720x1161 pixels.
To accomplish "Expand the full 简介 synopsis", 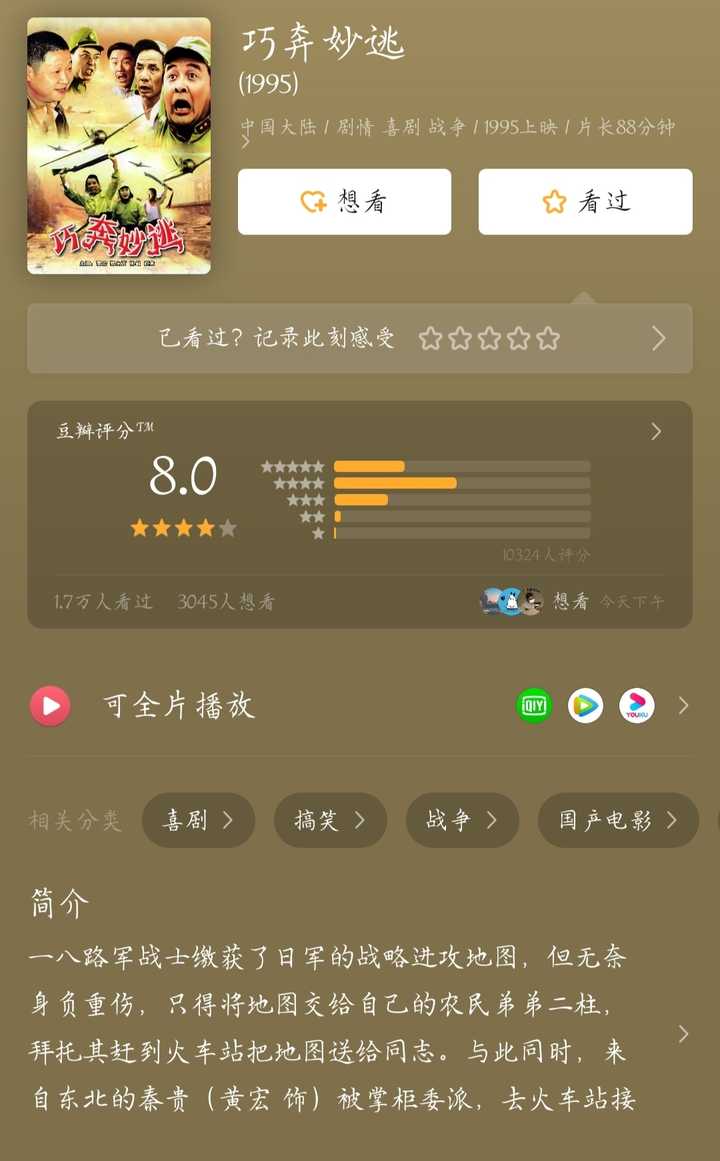I will point(684,1034).
